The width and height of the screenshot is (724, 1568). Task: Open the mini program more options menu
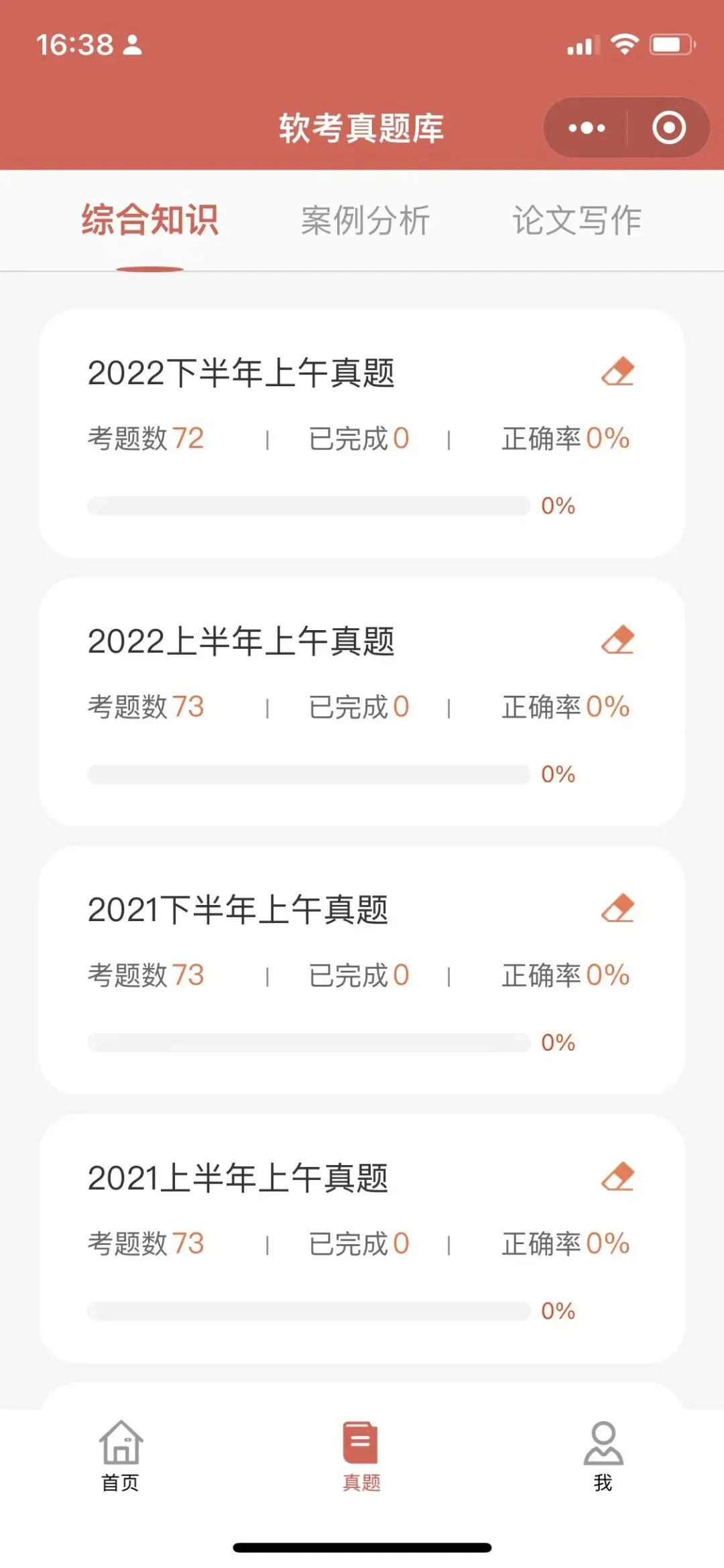(587, 127)
